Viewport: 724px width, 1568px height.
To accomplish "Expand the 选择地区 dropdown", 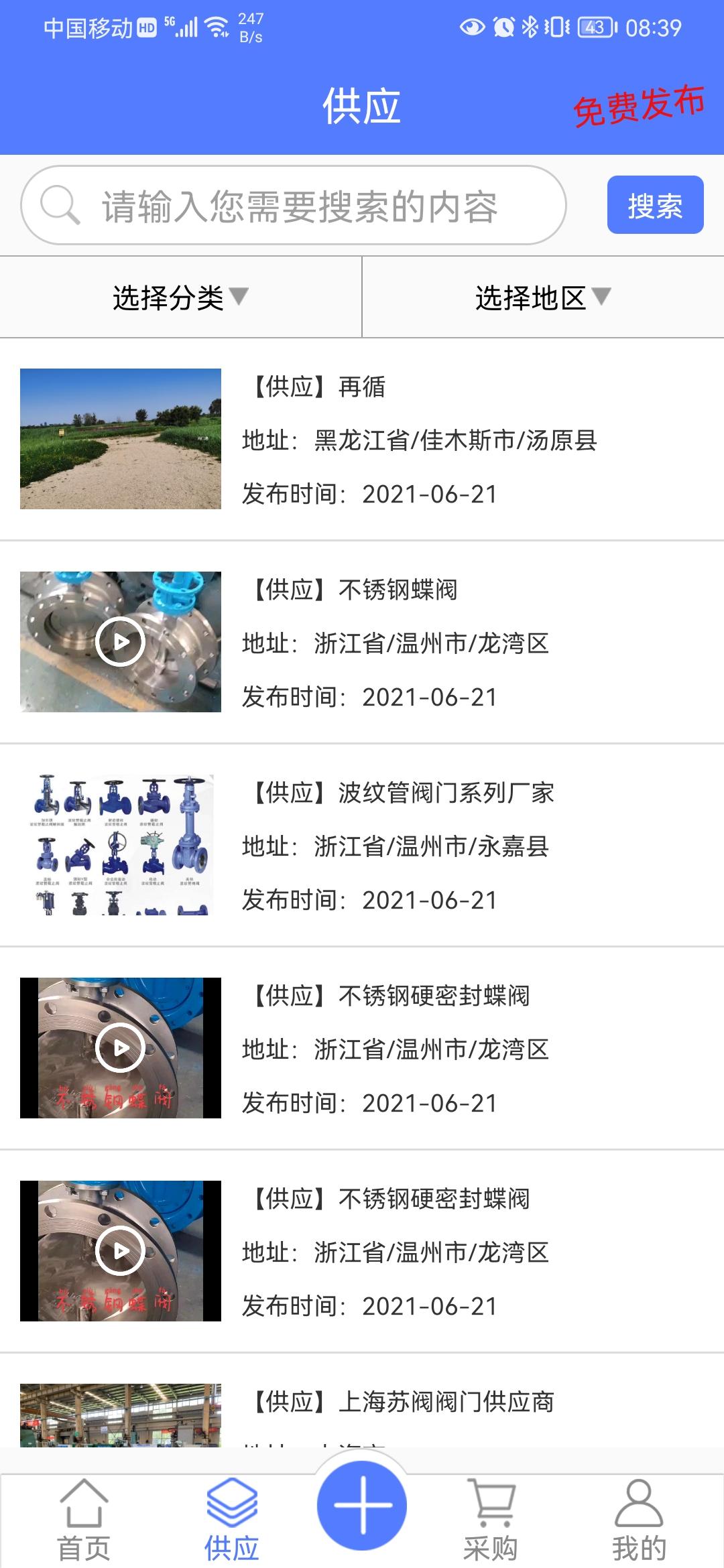I will point(543,297).
